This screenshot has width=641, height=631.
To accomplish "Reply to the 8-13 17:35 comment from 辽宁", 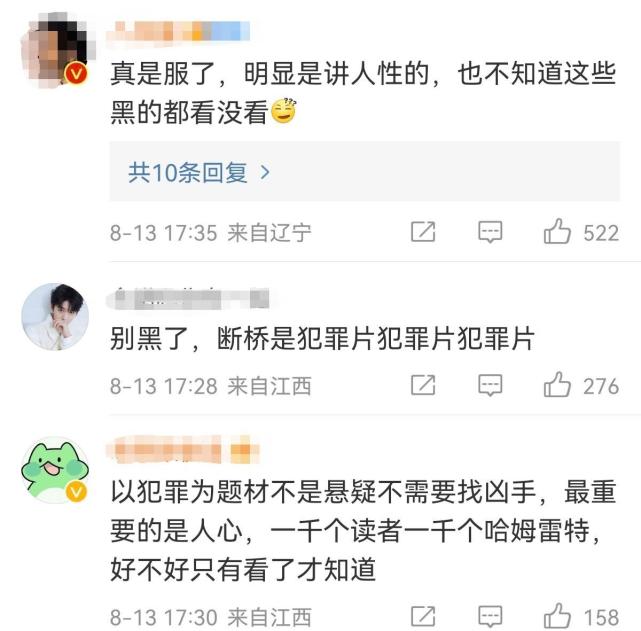I will point(490,233).
